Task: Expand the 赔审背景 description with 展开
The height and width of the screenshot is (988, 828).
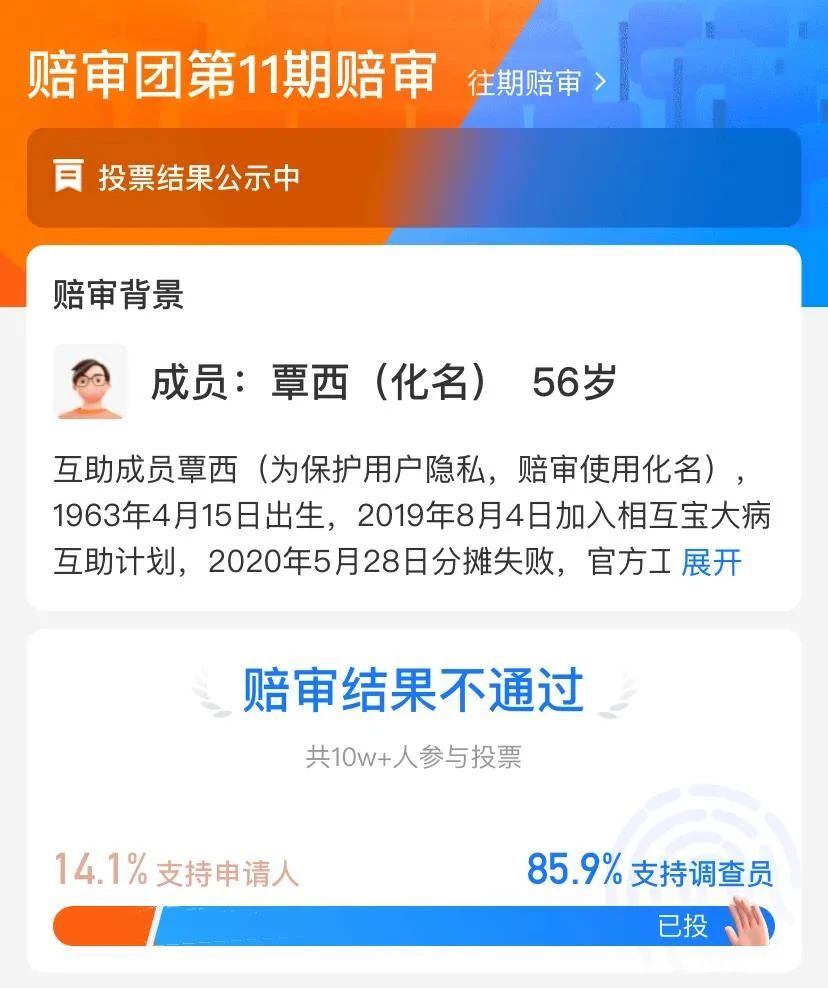Action: coord(711,562)
